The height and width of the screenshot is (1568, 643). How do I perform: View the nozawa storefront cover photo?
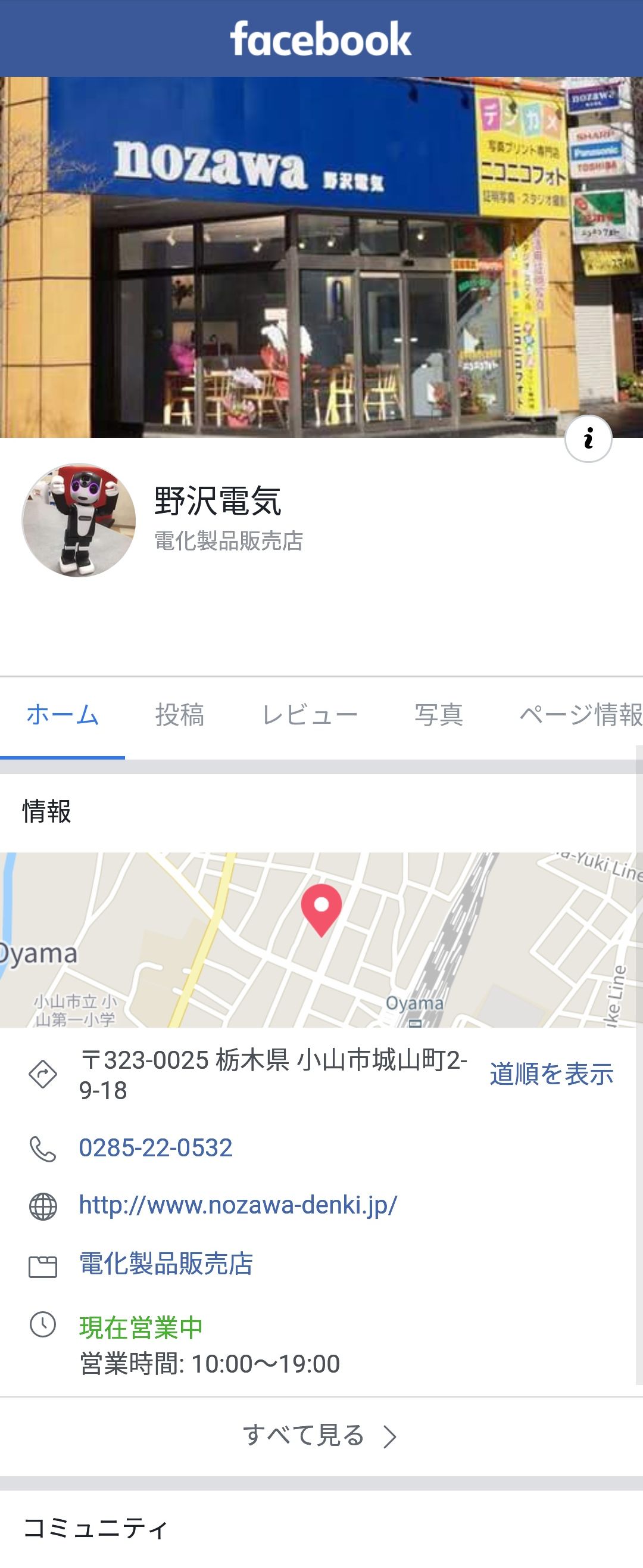pos(321,257)
